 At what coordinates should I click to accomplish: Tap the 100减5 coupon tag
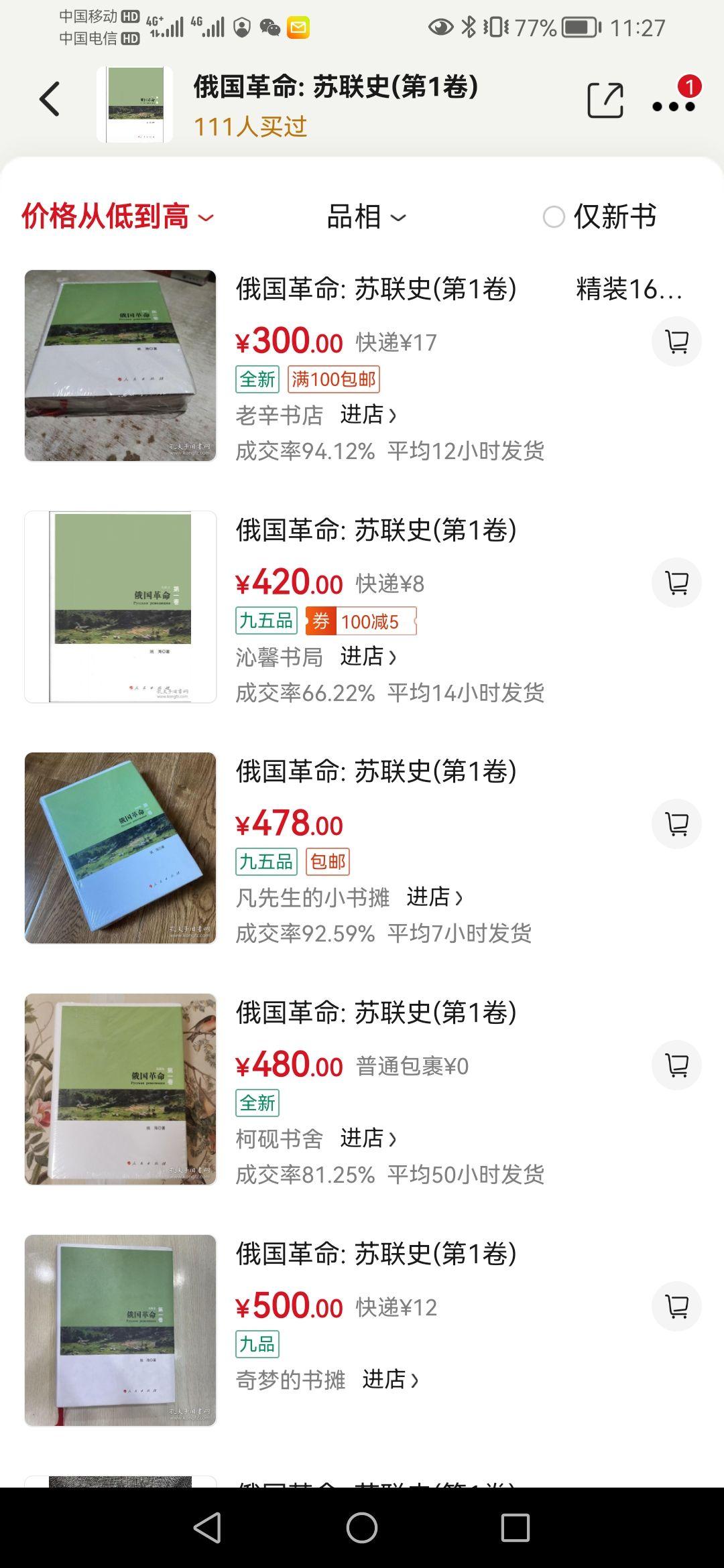tap(370, 622)
